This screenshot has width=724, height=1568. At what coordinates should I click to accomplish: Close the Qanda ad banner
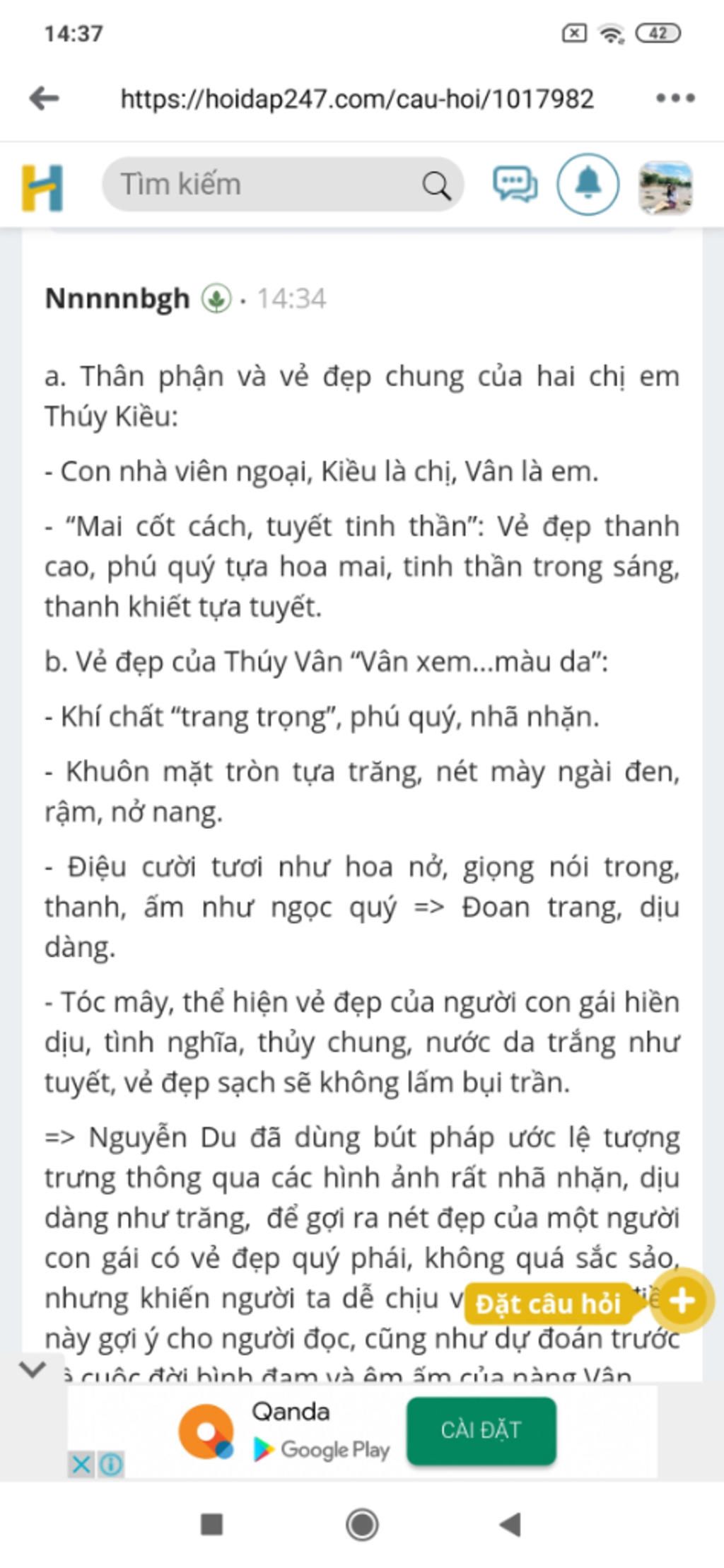coord(81,1463)
